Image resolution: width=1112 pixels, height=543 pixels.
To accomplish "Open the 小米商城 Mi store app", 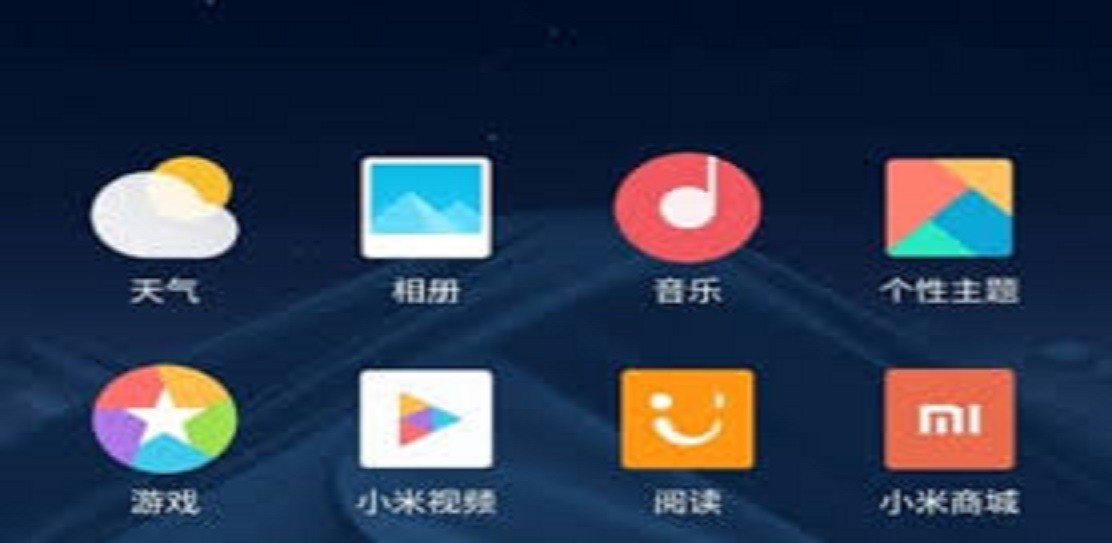I will 948,418.
